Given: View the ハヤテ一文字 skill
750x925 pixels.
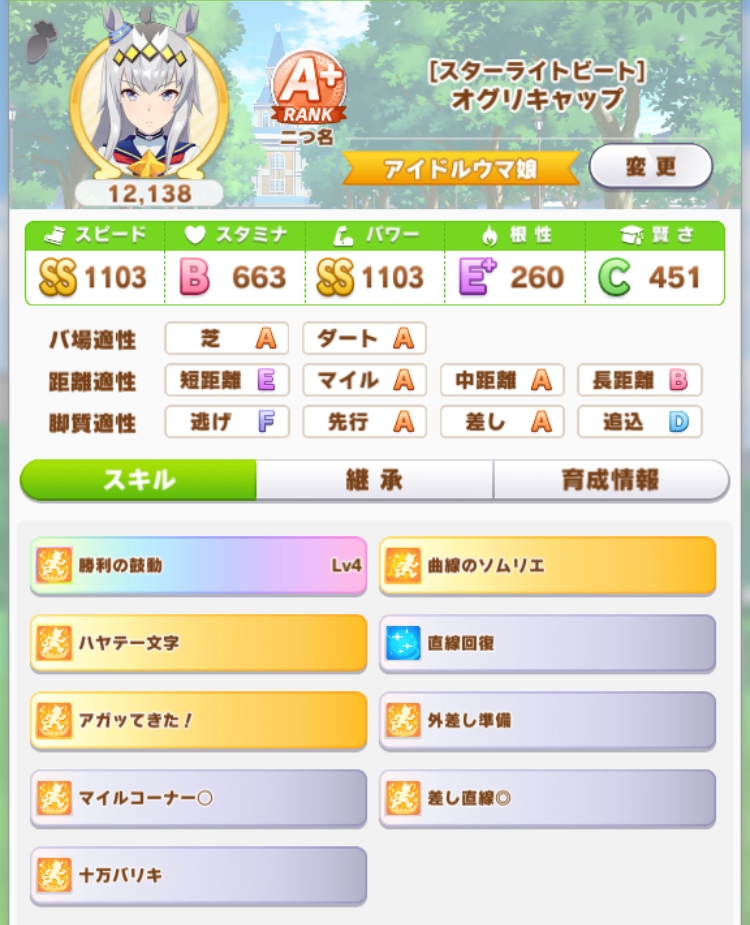Looking at the screenshot, I should [x=198, y=643].
